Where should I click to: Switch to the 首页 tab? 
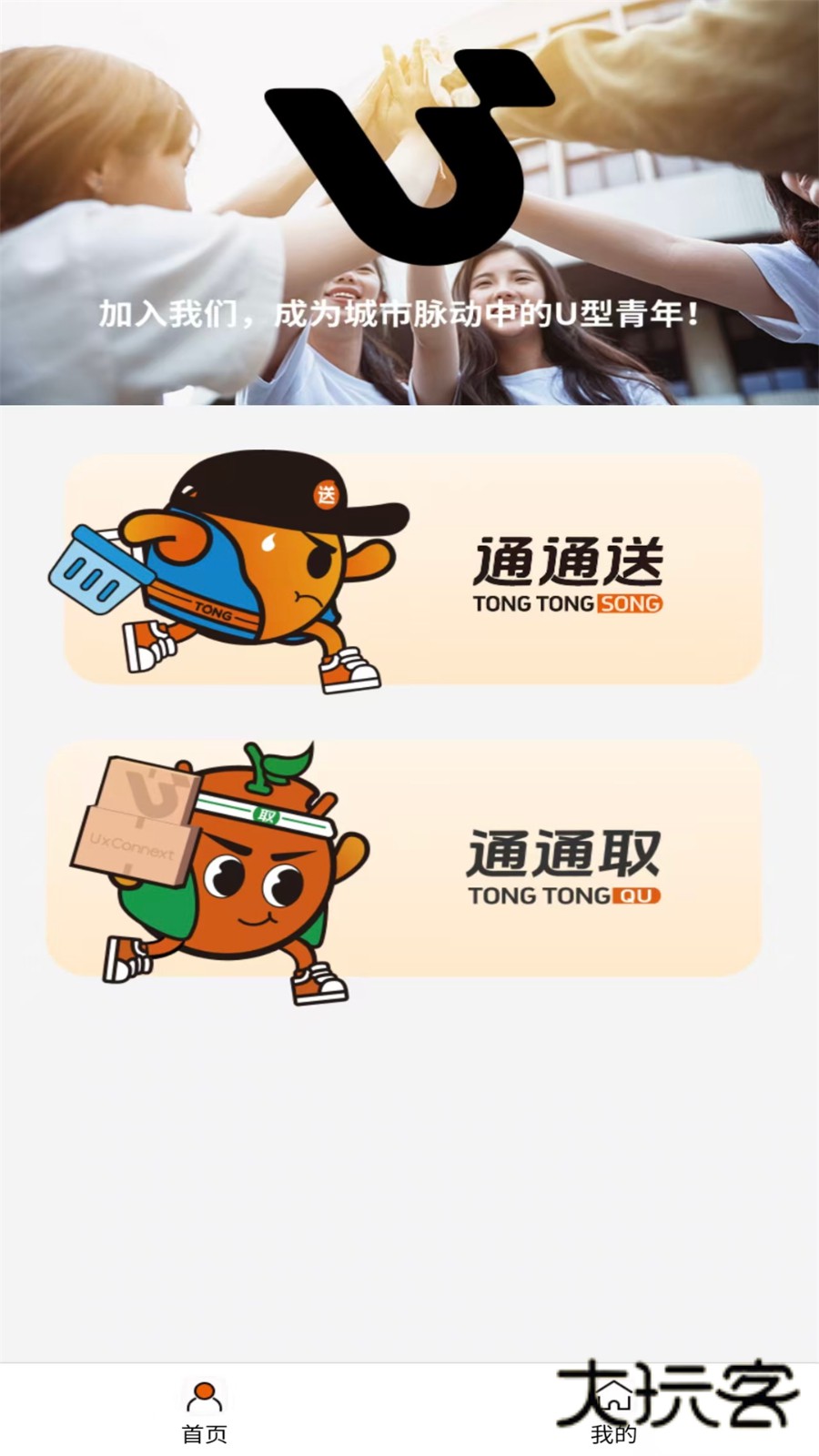pos(205,1411)
